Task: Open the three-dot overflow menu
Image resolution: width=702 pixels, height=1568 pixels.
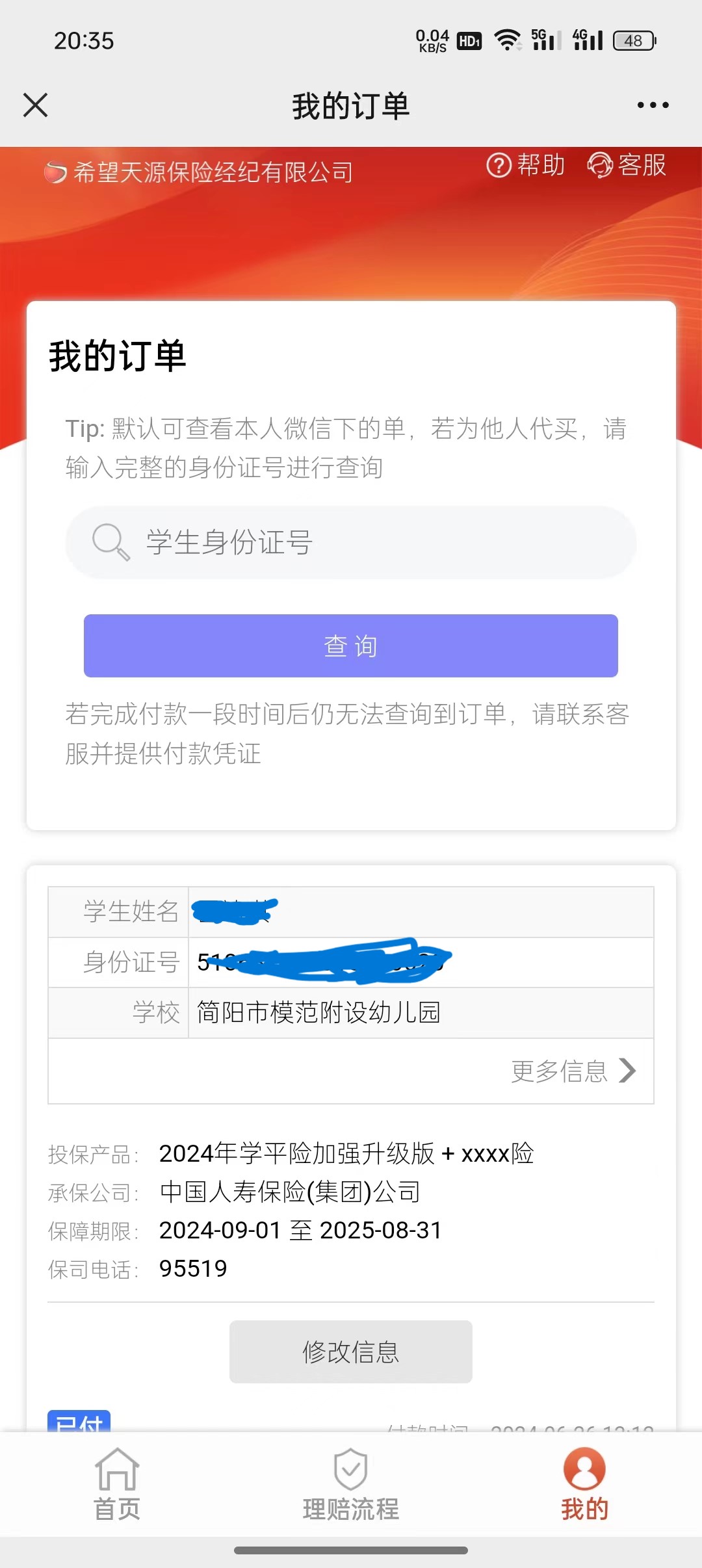Action: pyautogui.click(x=653, y=105)
